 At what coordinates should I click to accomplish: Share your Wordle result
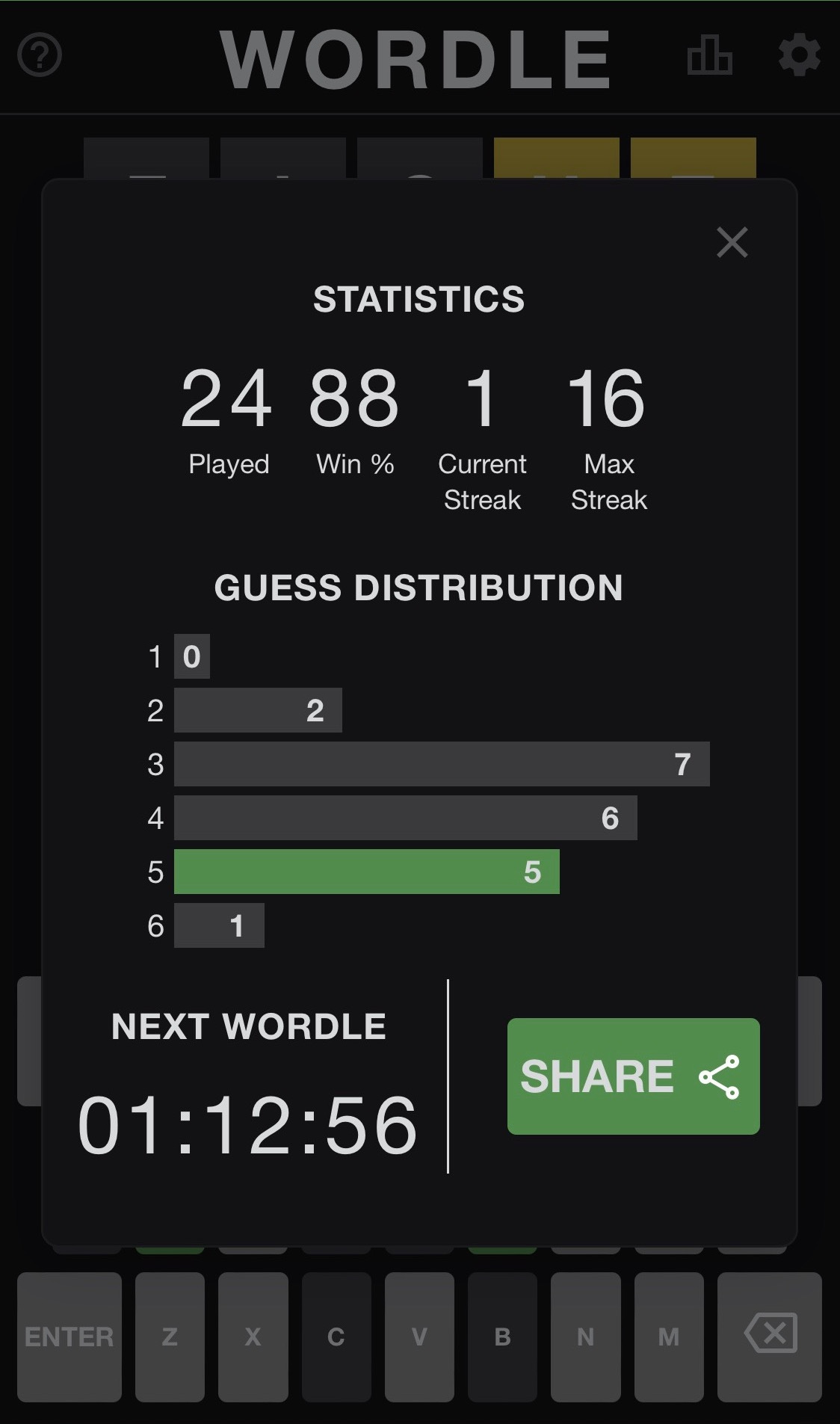(633, 1076)
